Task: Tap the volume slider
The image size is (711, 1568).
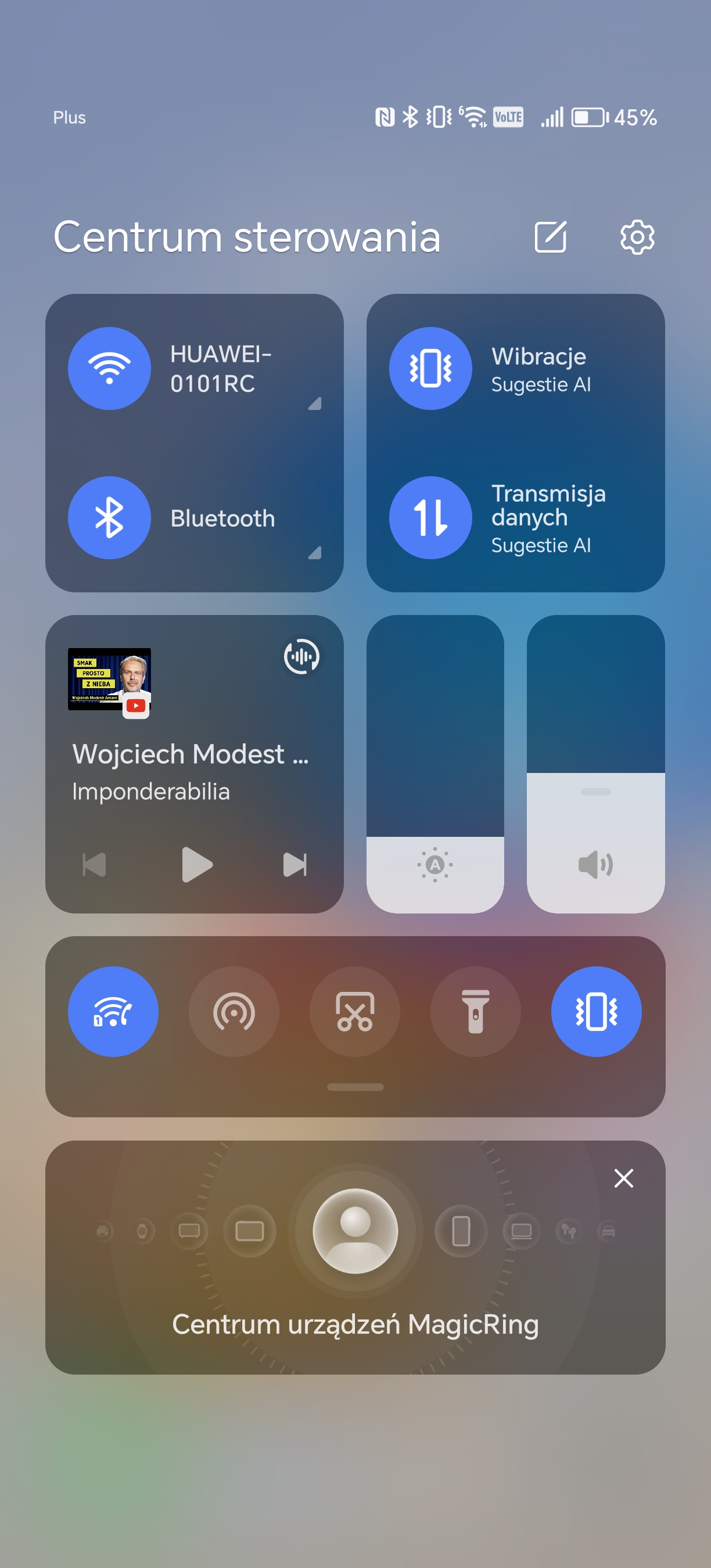Action: coord(595,764)
